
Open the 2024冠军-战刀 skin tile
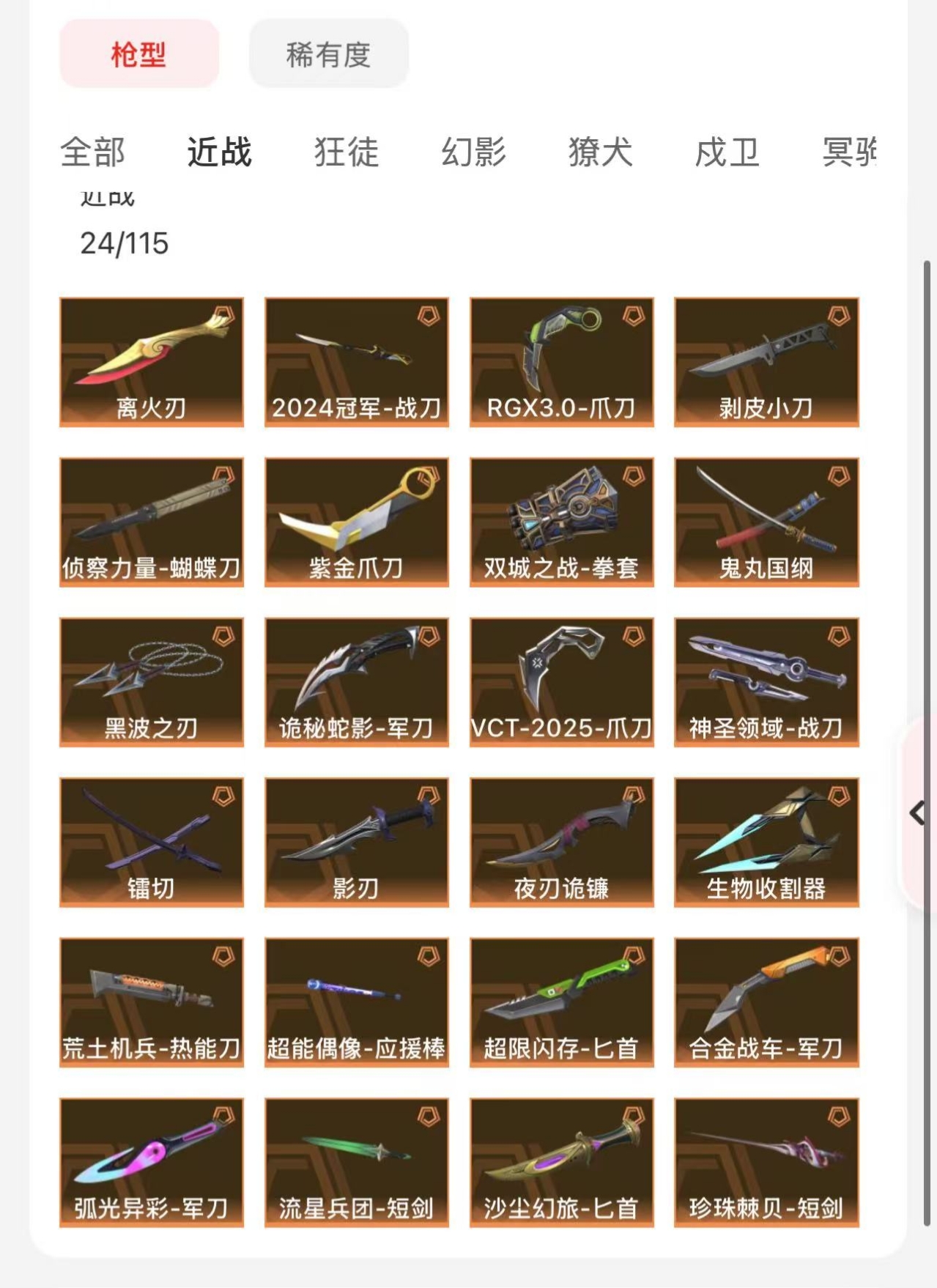pos(356,362)
